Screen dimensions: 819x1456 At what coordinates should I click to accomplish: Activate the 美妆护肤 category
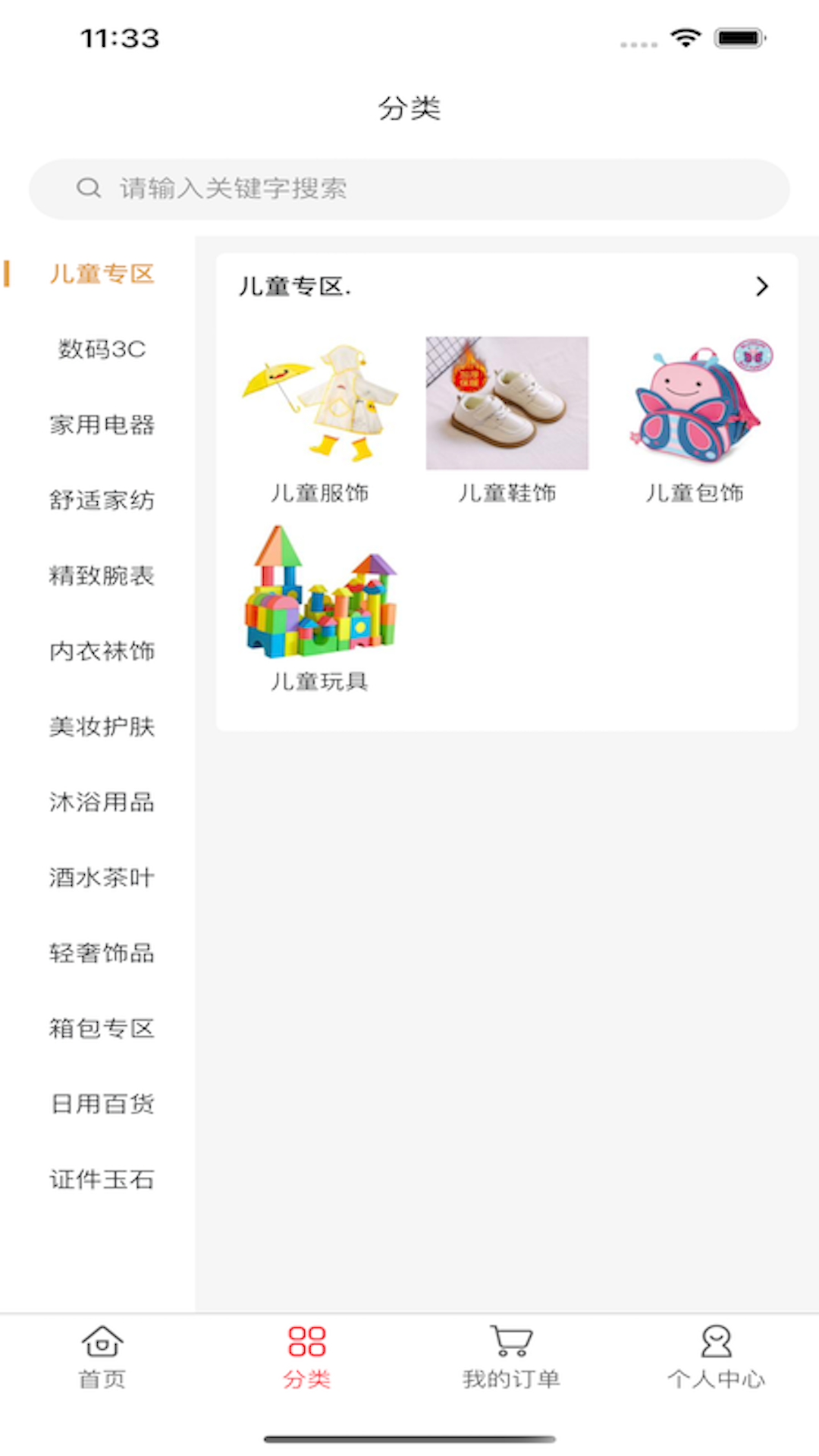102,726
